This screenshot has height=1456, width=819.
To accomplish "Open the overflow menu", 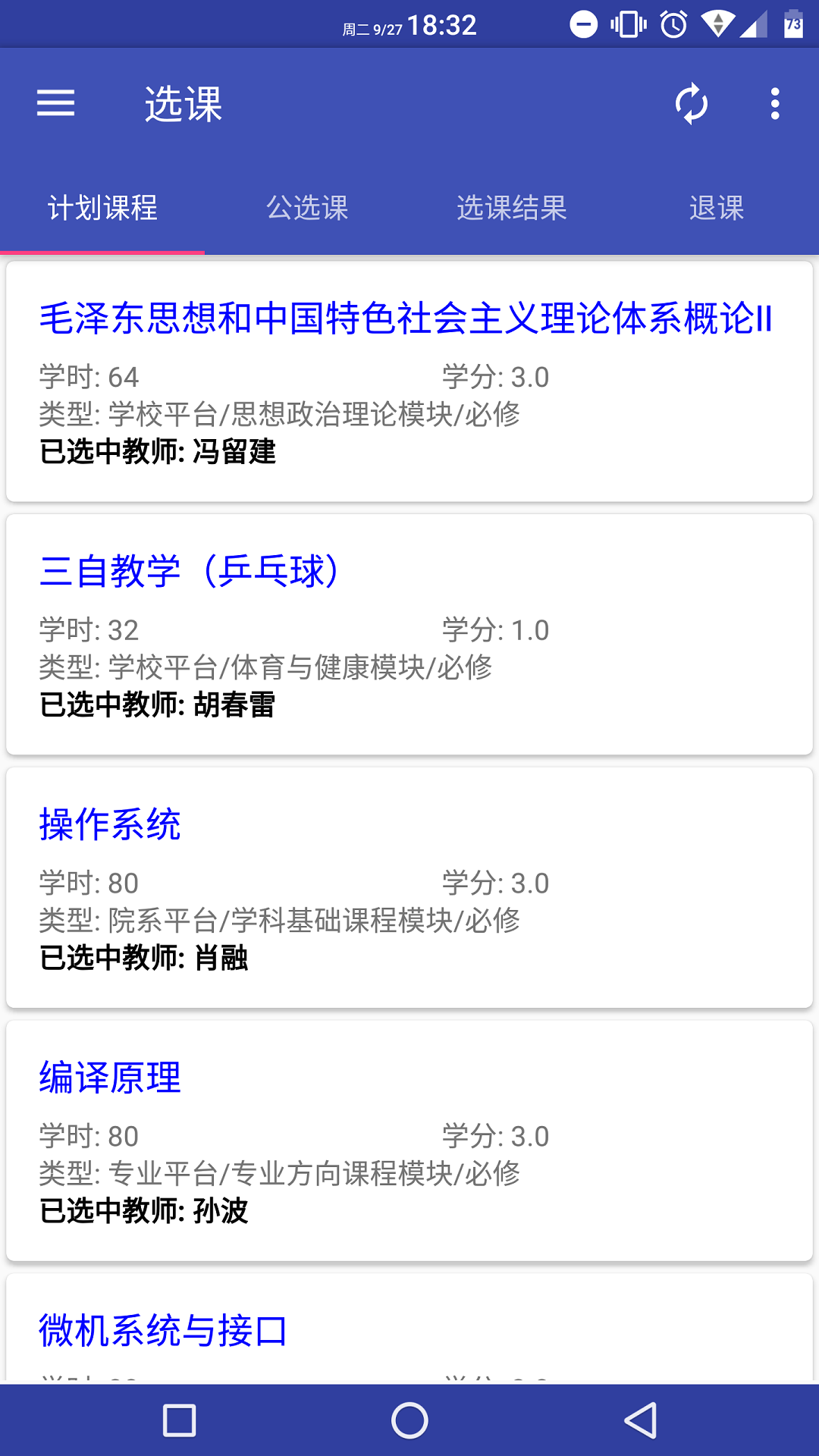I will [x=774, y=103].
